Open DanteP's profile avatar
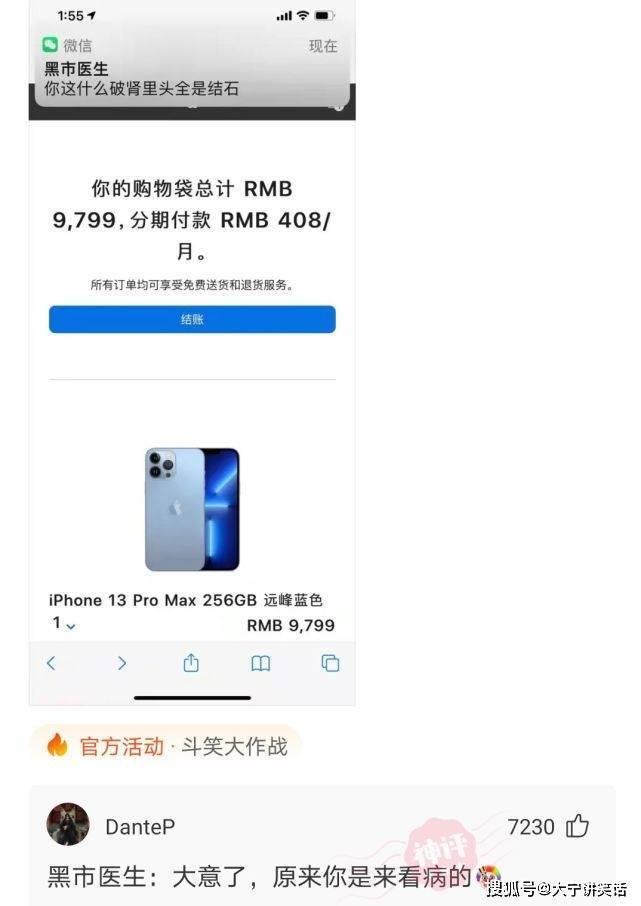 pyautogui.click(x=68, y=825)
